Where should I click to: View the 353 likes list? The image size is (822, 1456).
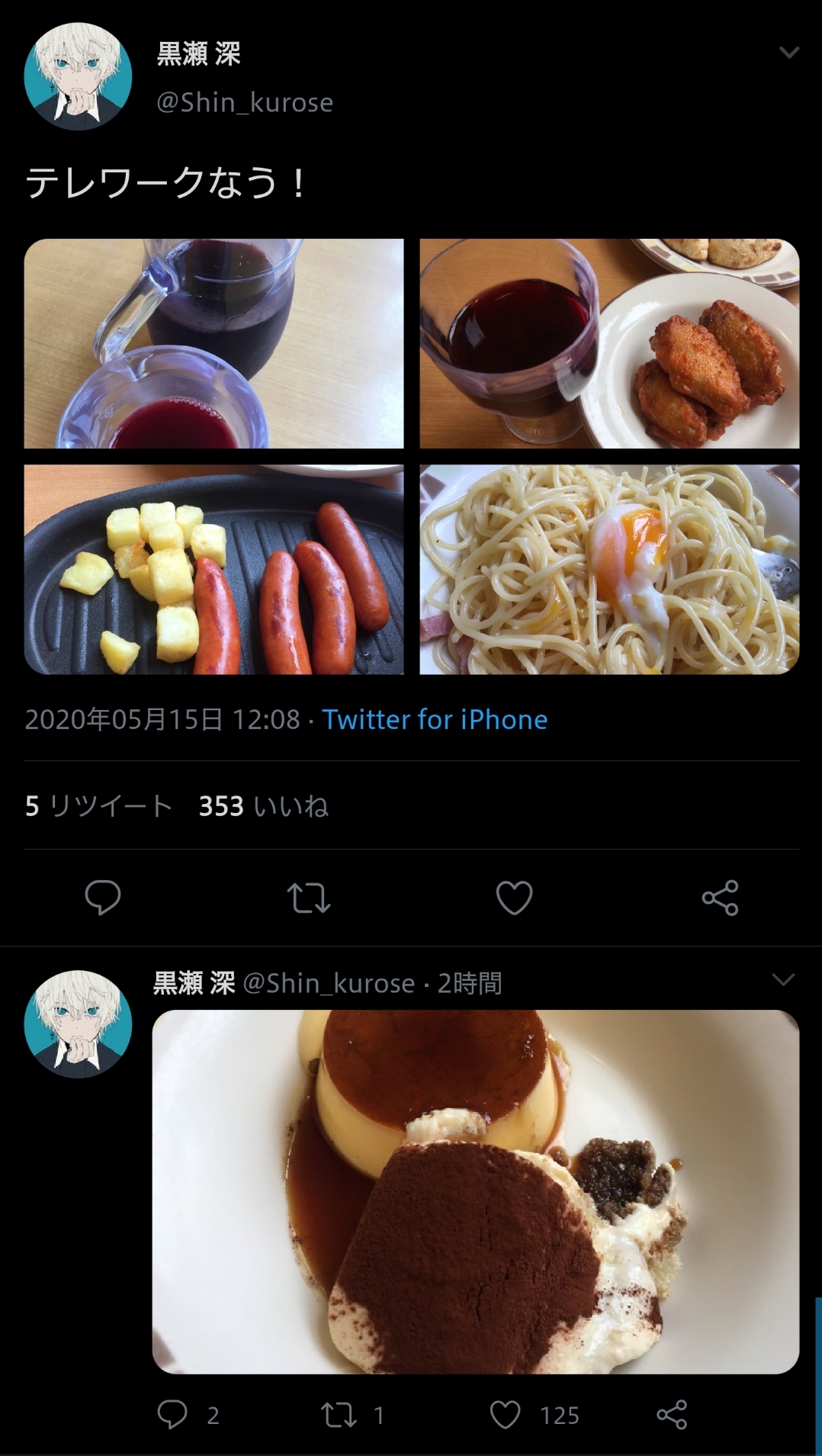264,805
